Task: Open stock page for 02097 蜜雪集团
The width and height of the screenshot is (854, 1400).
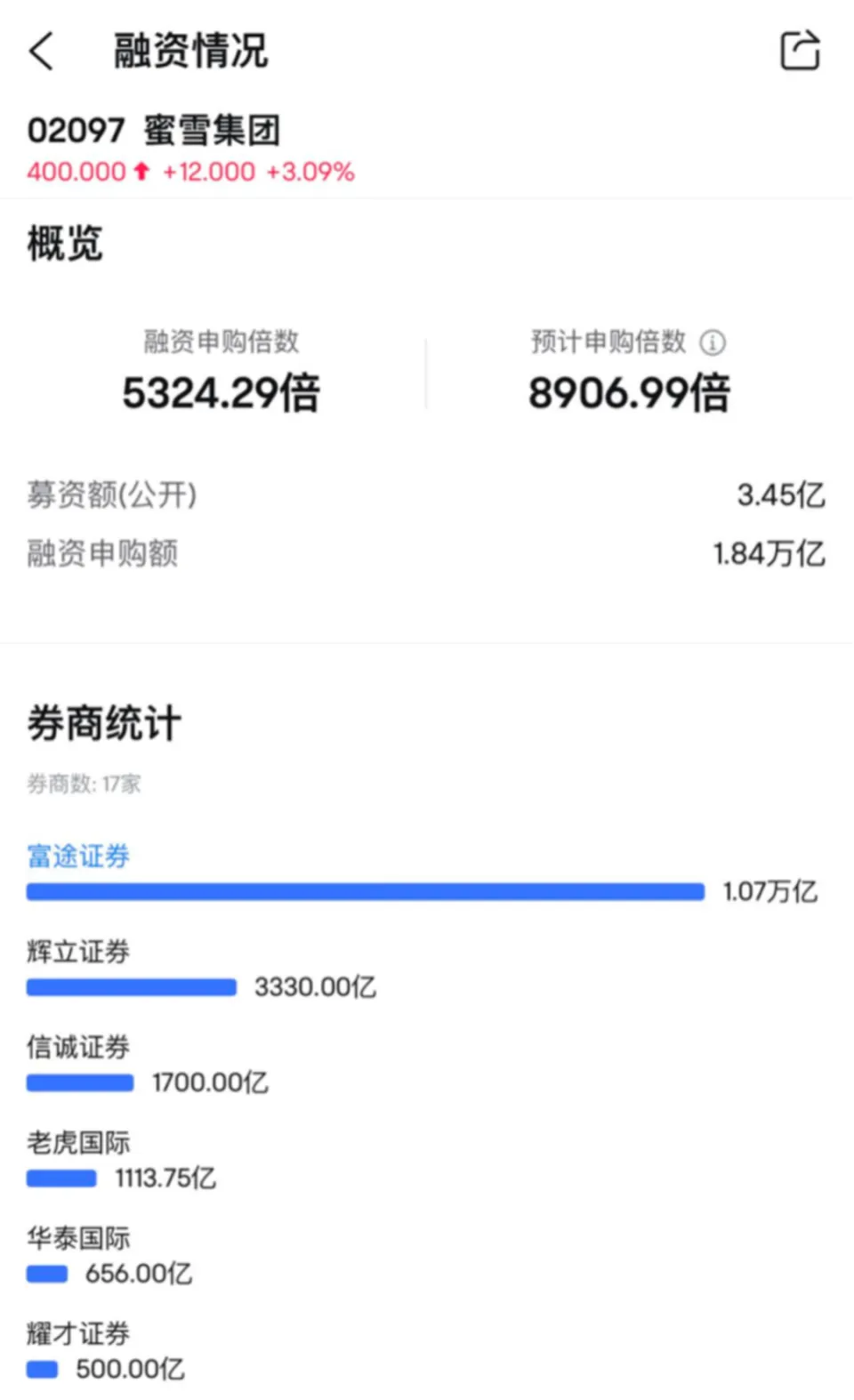Action: [153, 131]
